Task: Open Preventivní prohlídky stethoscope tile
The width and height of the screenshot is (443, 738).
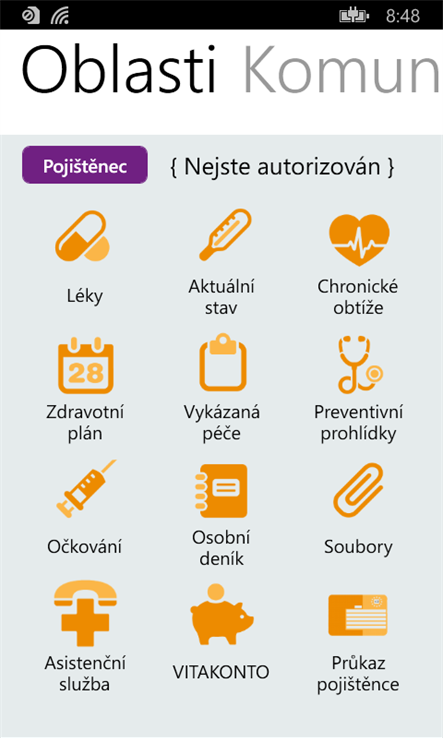Action: pyautogui.click(x=358, y=389)
